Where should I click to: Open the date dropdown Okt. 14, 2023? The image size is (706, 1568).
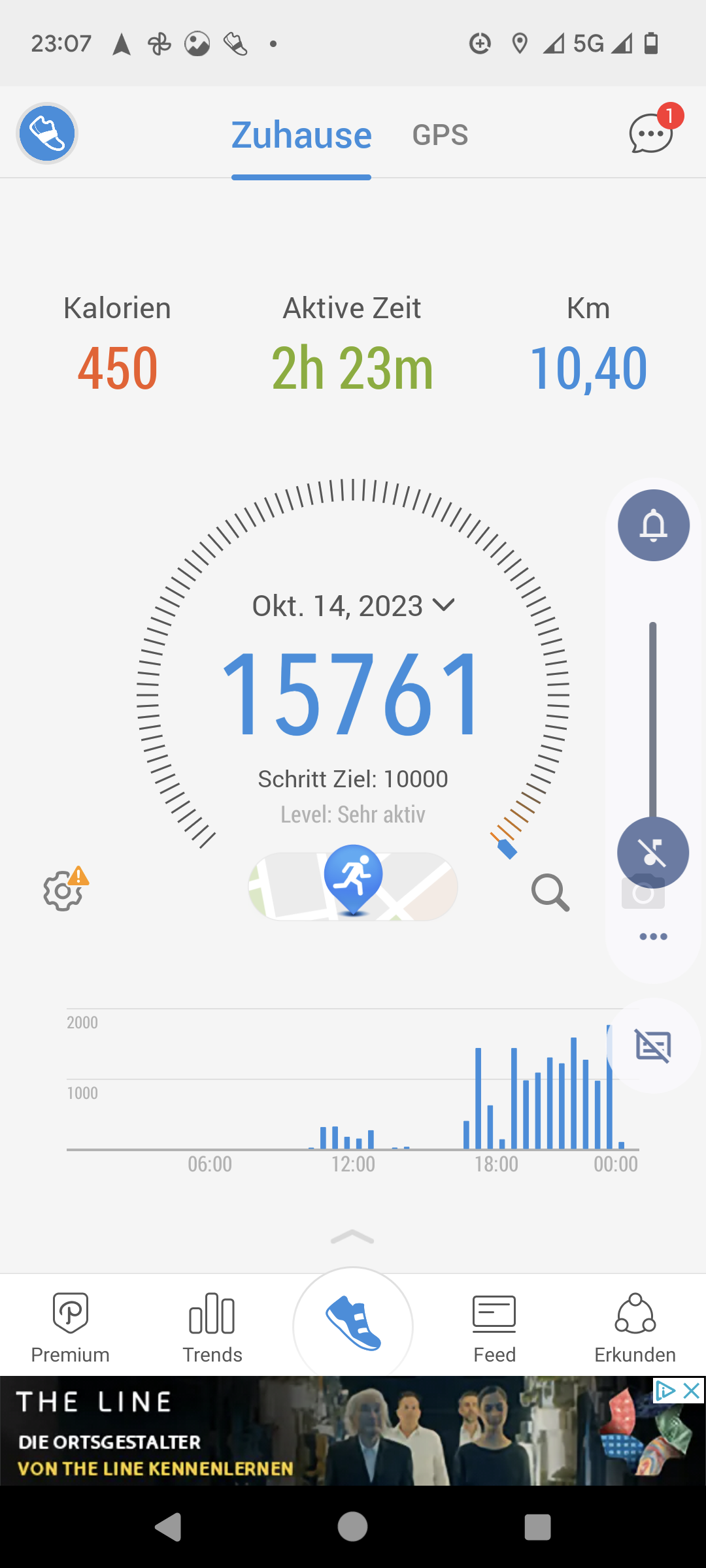[x=353, y=606]
